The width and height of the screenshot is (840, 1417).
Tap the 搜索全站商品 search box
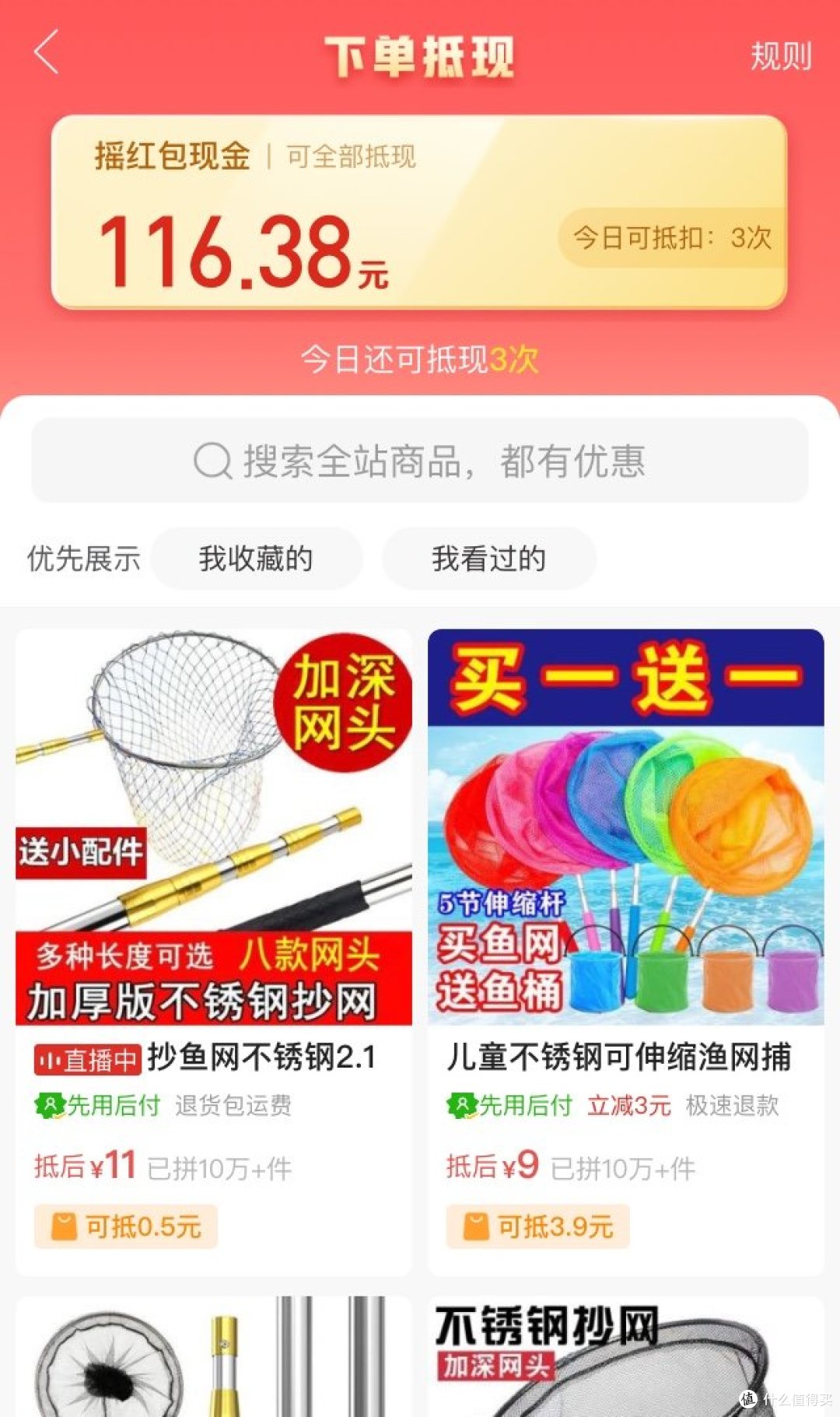(420, 460)
